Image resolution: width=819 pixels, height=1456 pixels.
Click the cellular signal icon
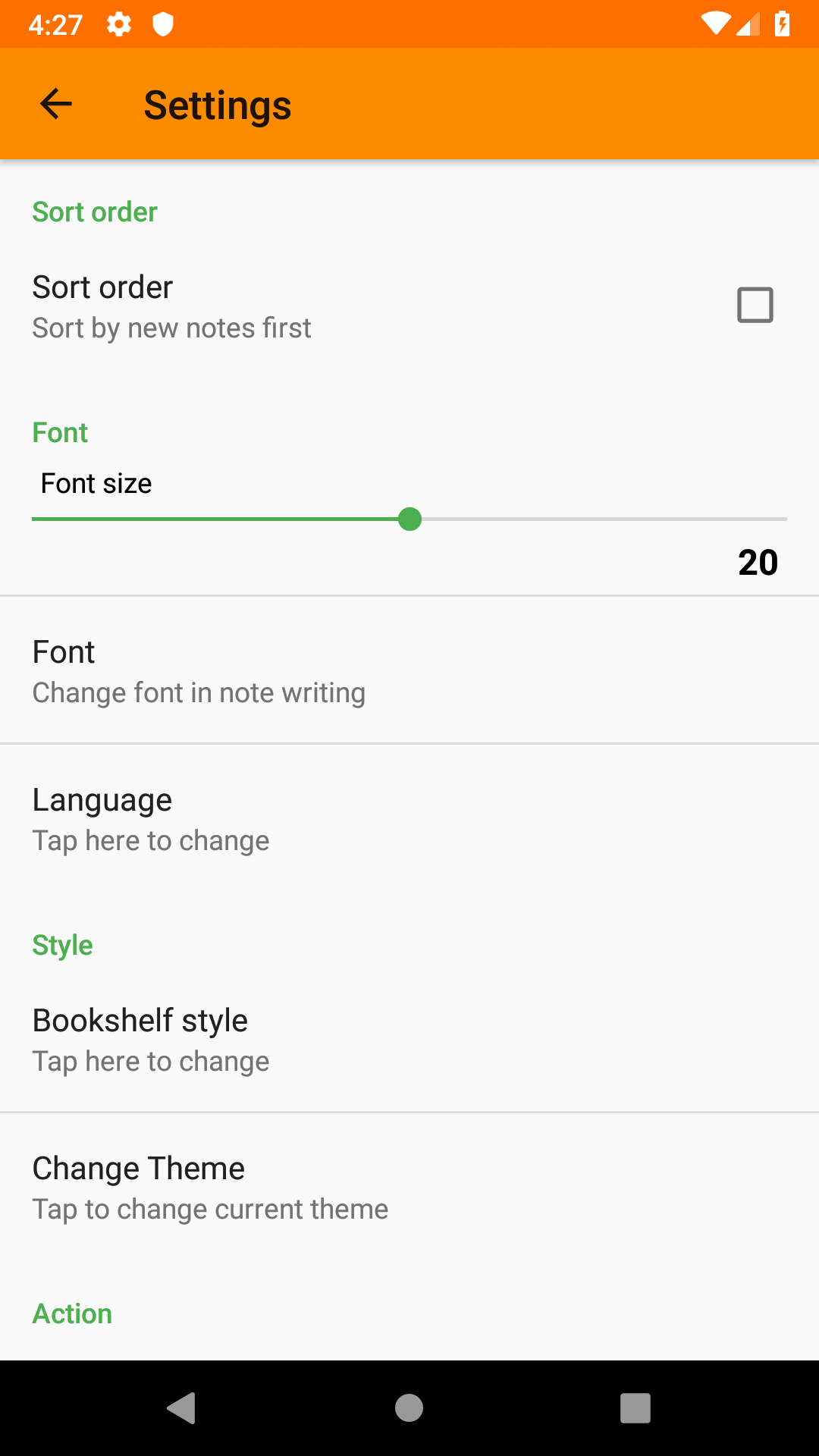click(748, 24)
